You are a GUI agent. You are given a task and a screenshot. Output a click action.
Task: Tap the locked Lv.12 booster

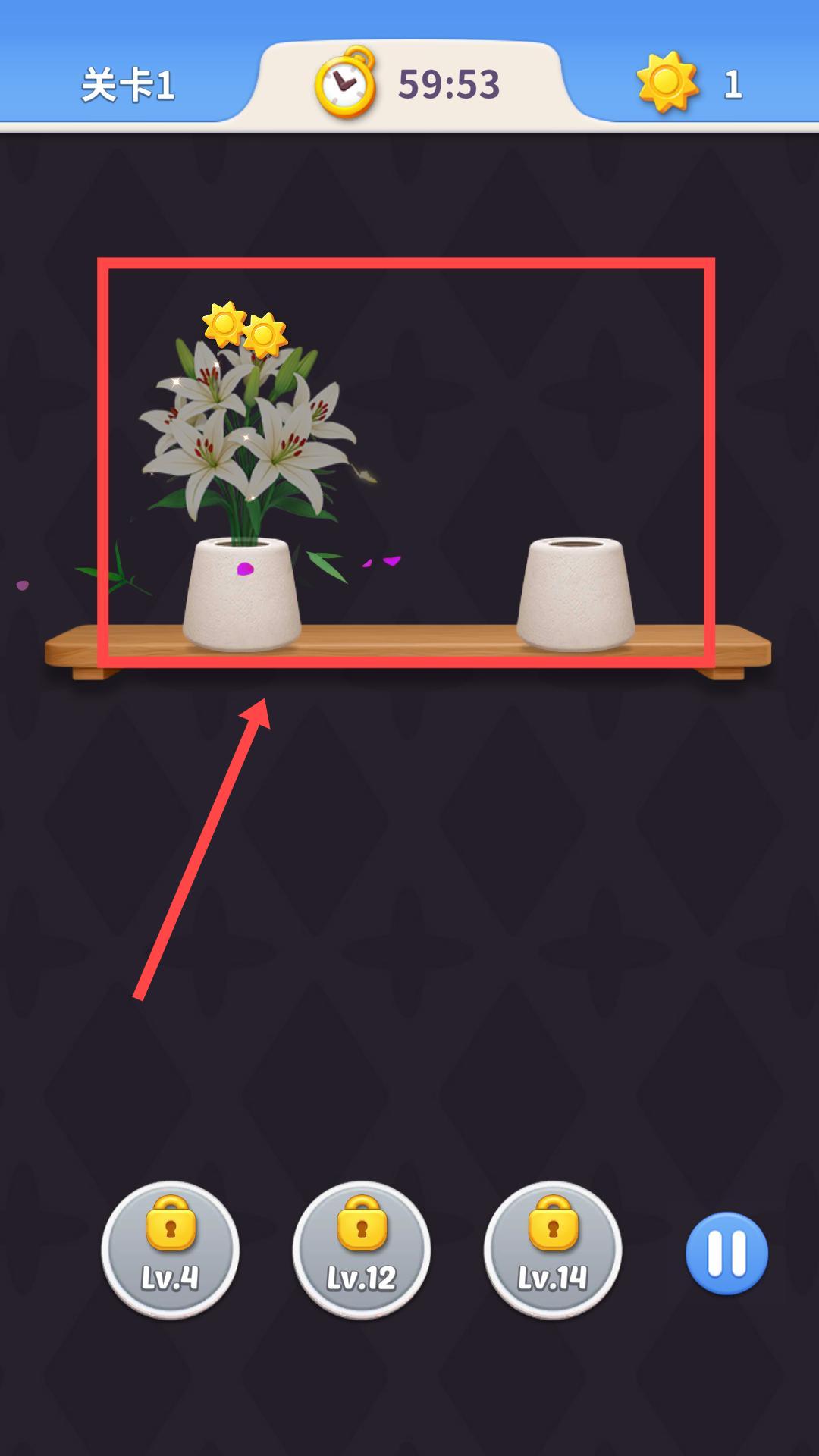click(x=362, y=1250)
